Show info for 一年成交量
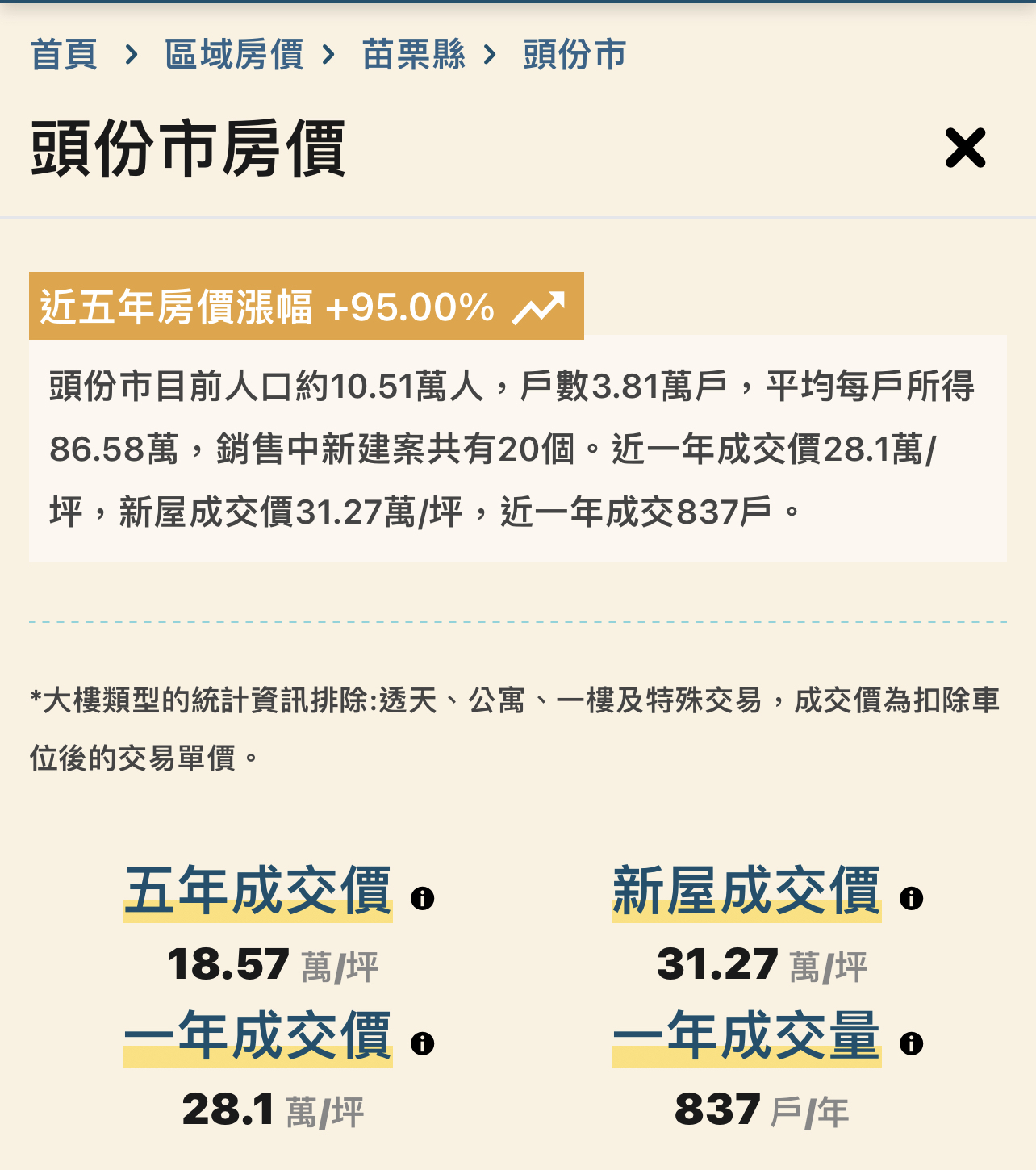1036x1170 pixels. tap(912, 1043)
